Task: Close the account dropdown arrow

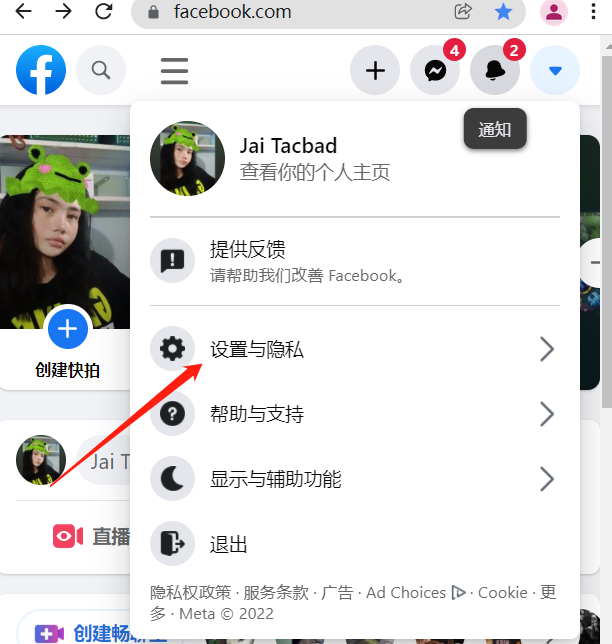Action: tap(555, 71)
